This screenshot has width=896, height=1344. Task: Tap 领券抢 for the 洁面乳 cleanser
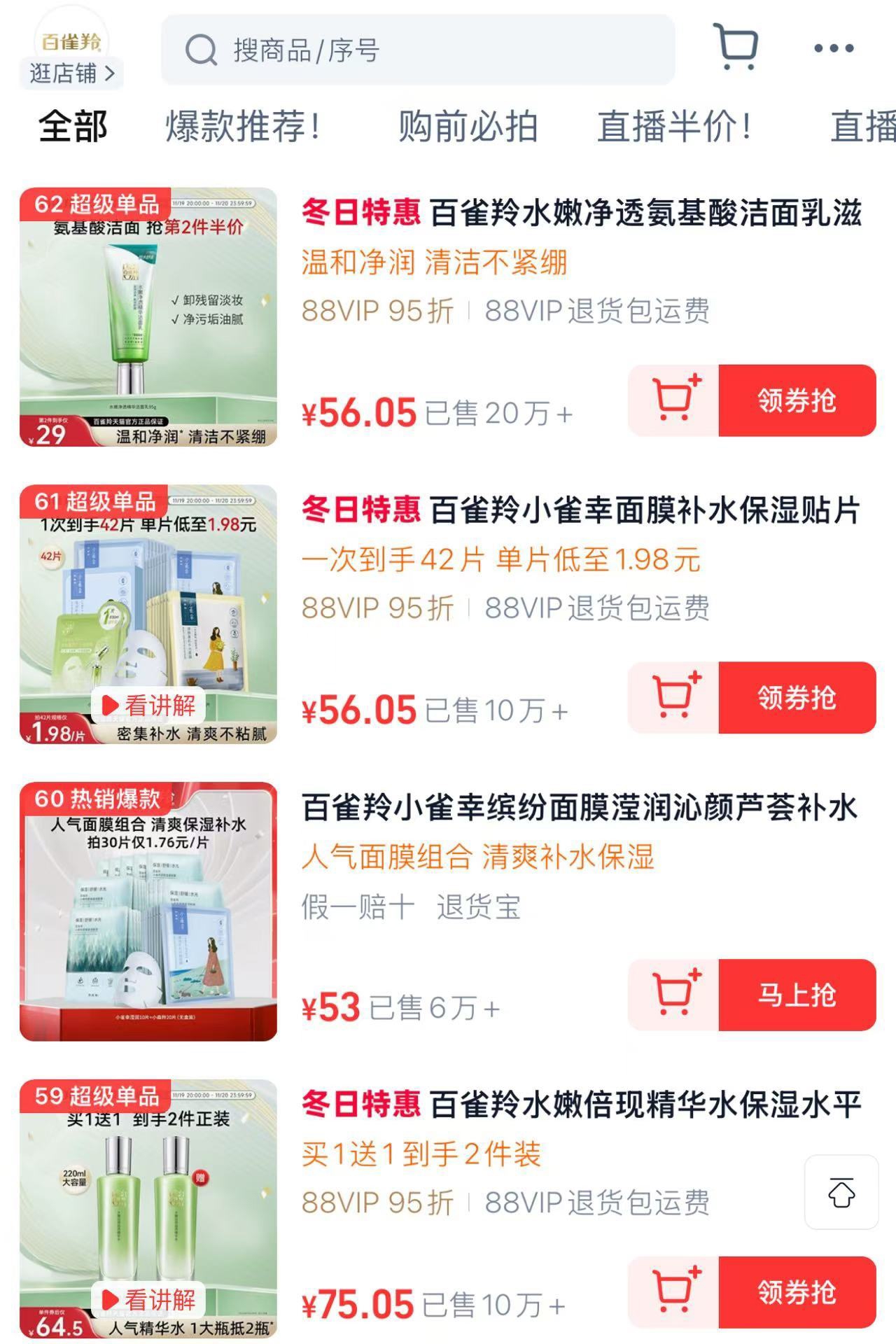tap(797, 400)
